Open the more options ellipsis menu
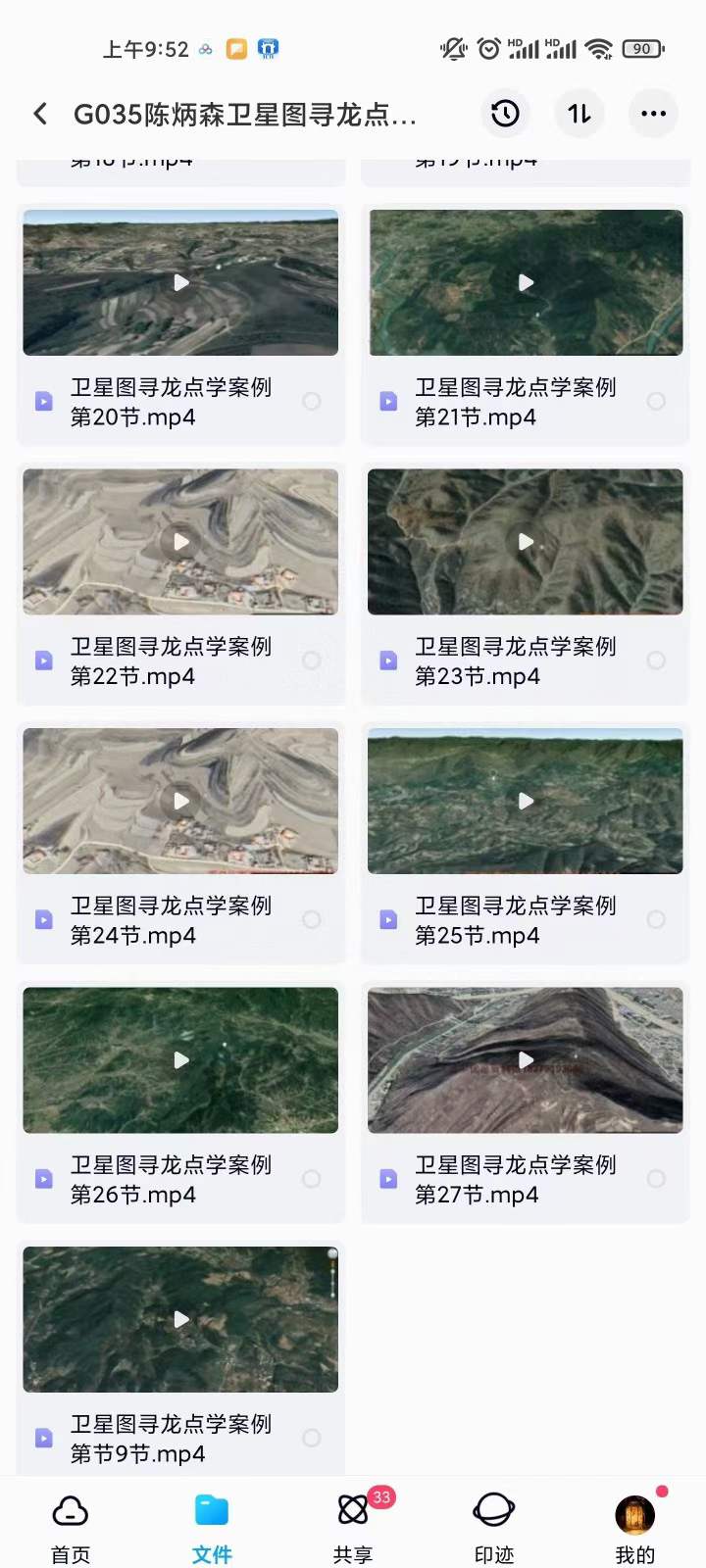The width and height of the screenshot is (706, 1568). pyautogui.click(x=652, y=113)
